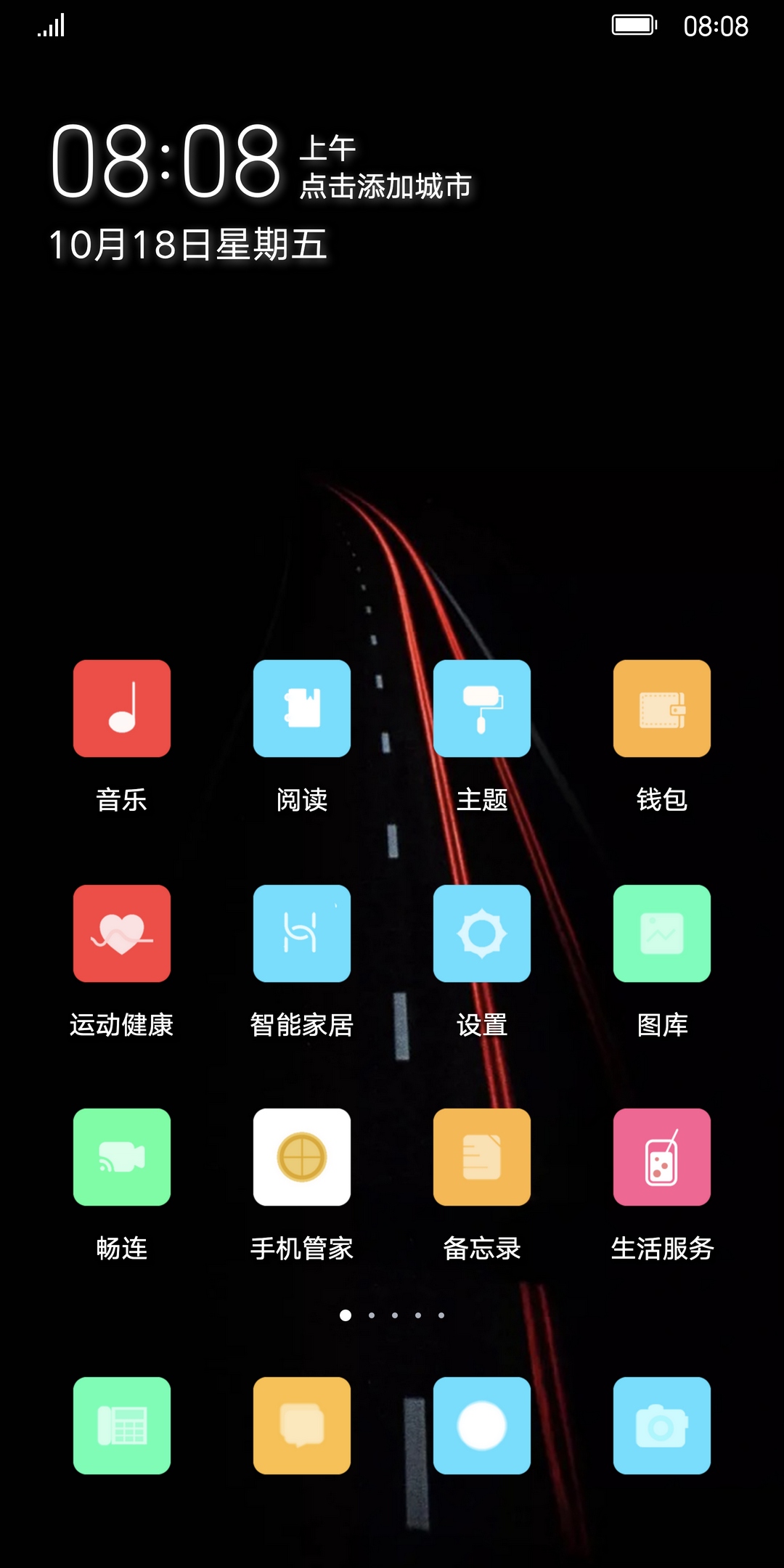
Task: Open the camera from the dock
Action: 662,1426
